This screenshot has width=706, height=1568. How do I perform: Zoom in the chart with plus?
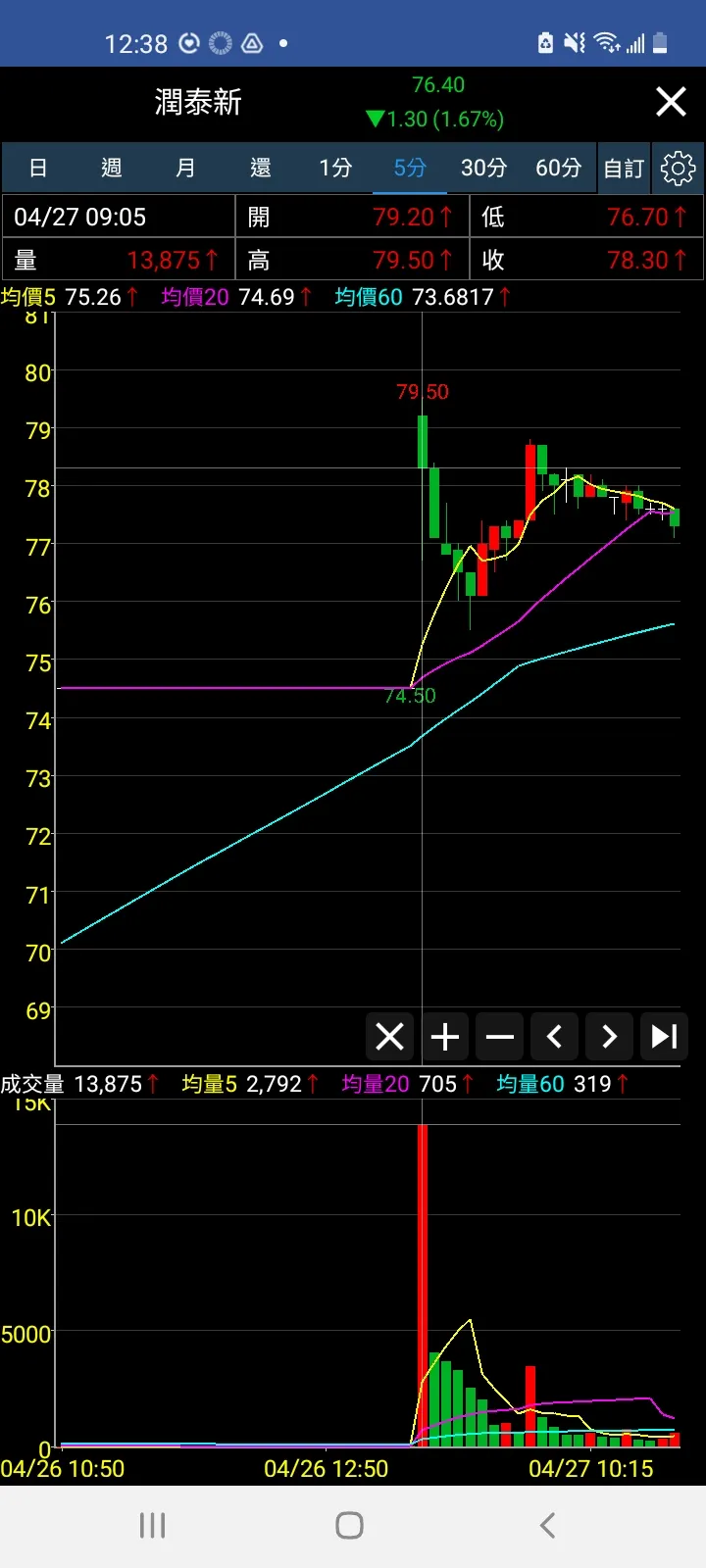pos(445,1036)
